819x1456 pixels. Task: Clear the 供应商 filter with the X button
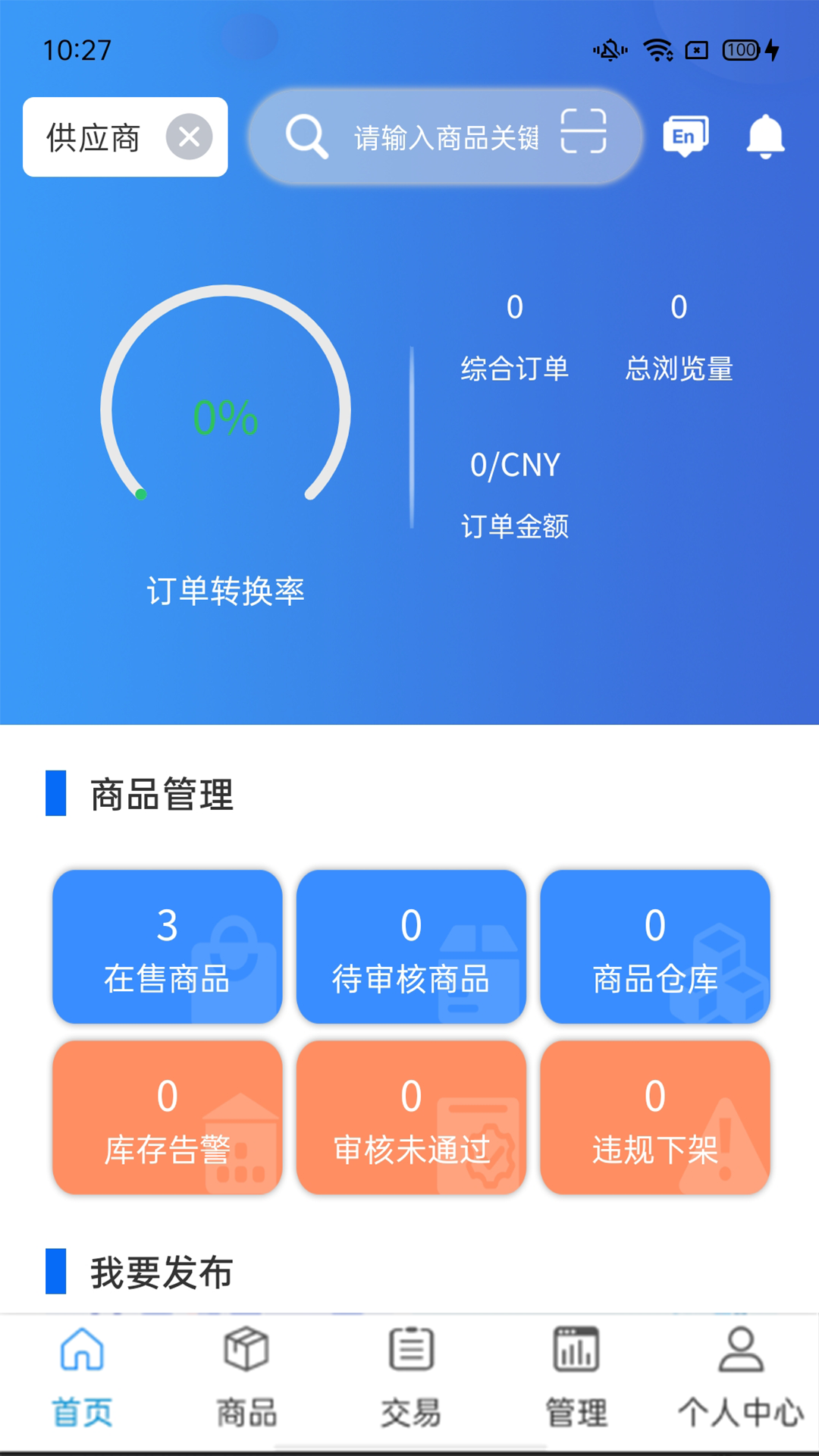[190, 136]
